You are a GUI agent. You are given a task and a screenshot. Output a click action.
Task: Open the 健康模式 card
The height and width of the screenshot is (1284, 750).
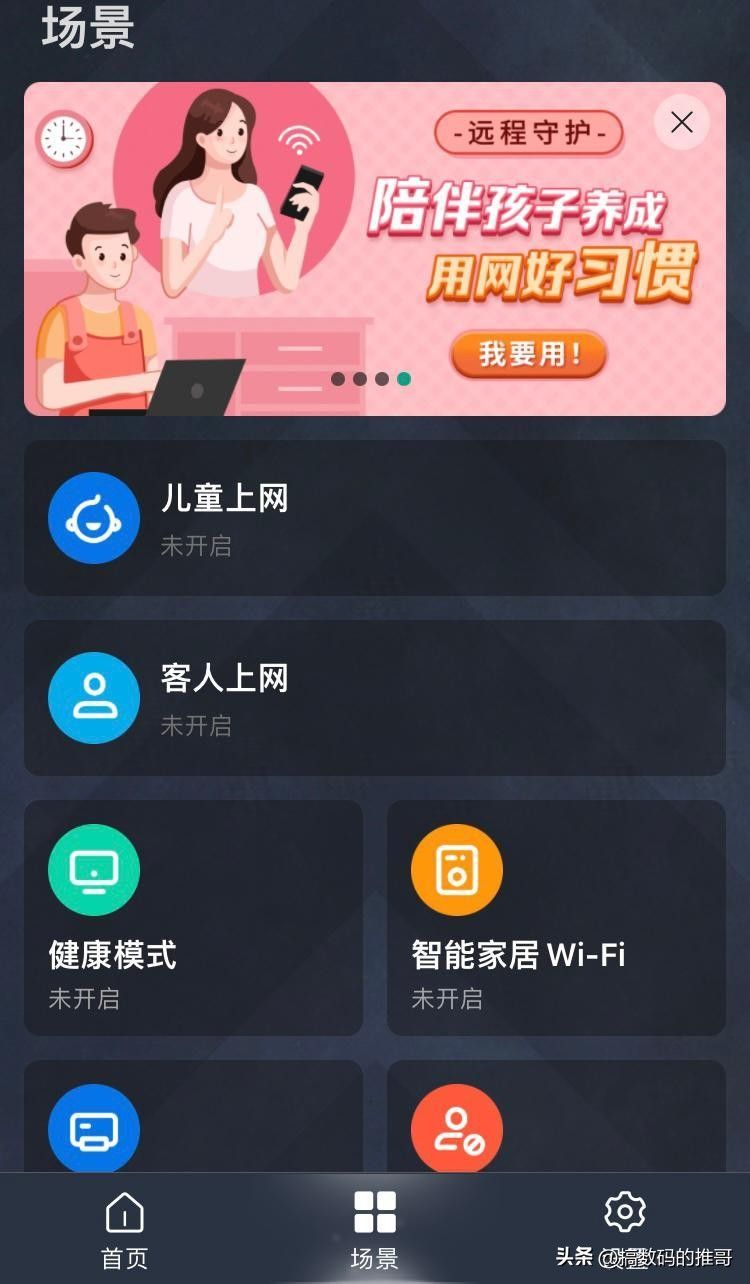(x=193, y=917)
